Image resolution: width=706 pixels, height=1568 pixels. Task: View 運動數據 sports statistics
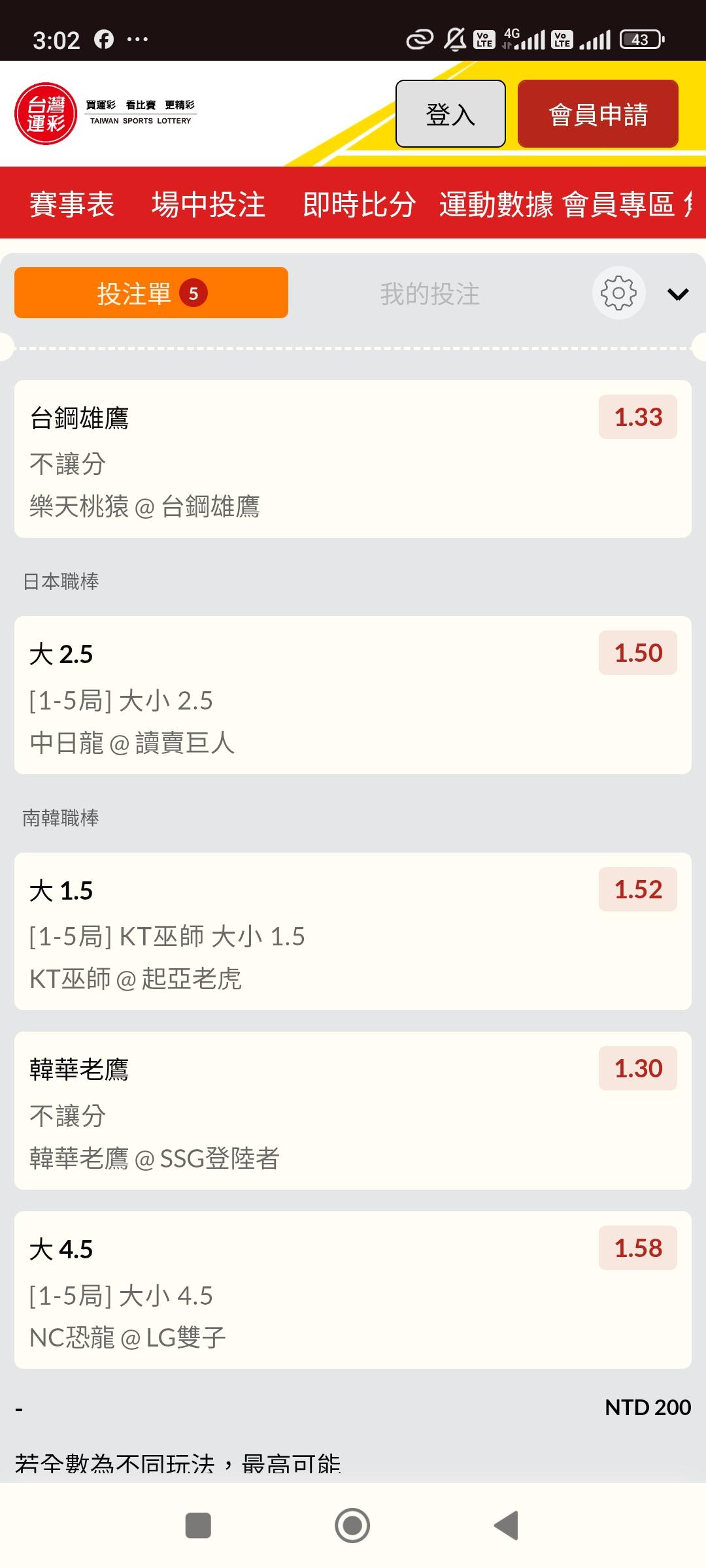pos(496,204)
